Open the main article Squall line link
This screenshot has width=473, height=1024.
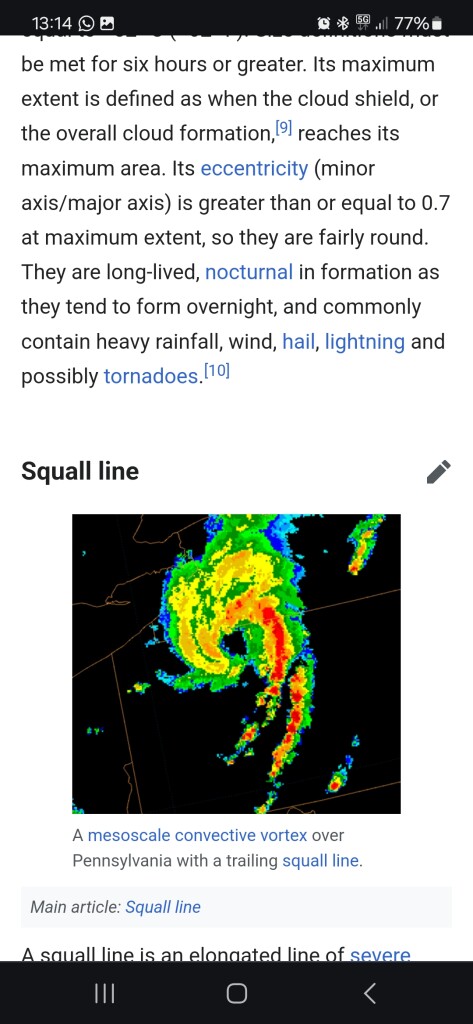point(163,907)
